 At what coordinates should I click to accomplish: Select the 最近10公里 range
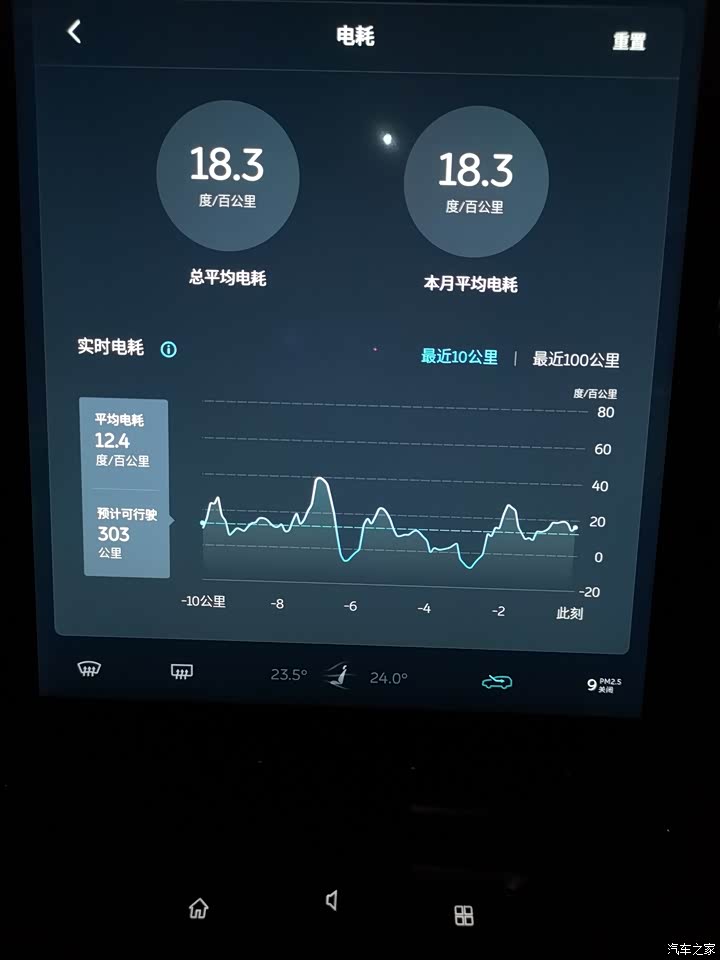point(459,357)
